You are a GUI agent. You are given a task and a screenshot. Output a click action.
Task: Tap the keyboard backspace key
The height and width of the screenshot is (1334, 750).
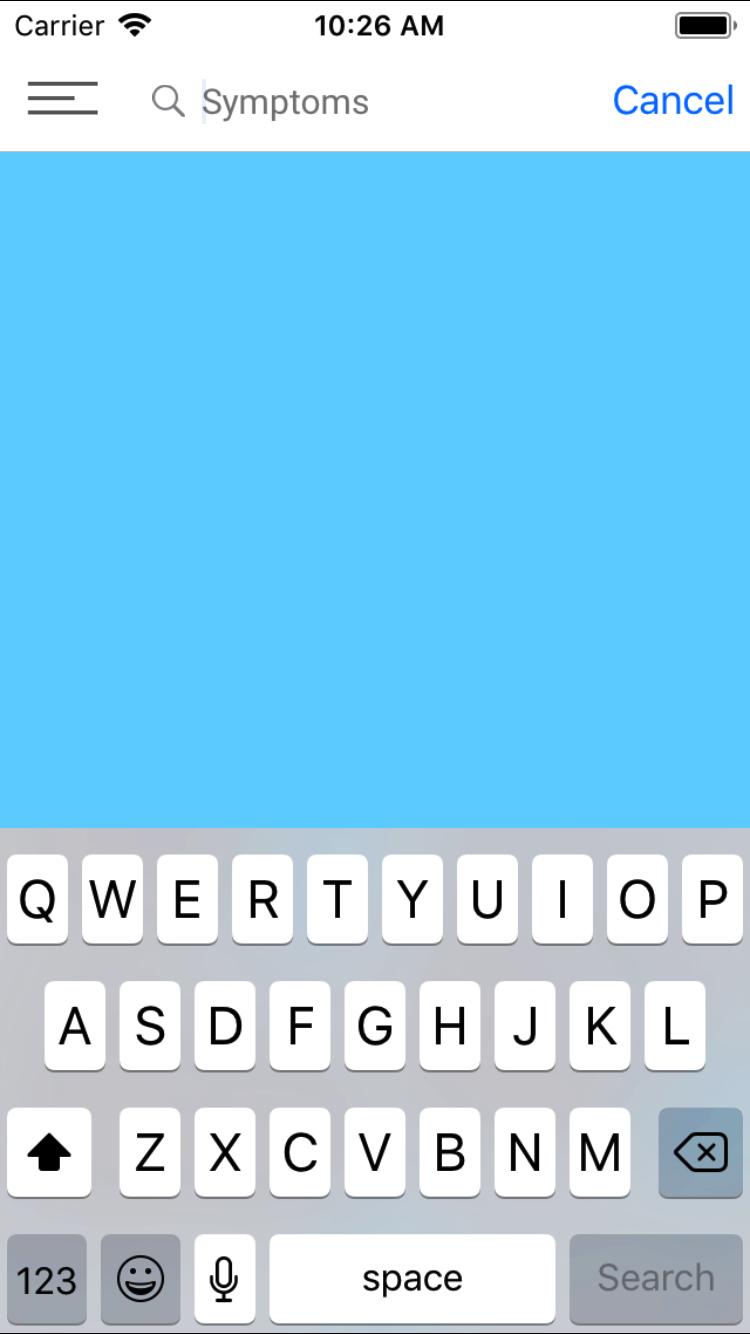pos(700,1154)
